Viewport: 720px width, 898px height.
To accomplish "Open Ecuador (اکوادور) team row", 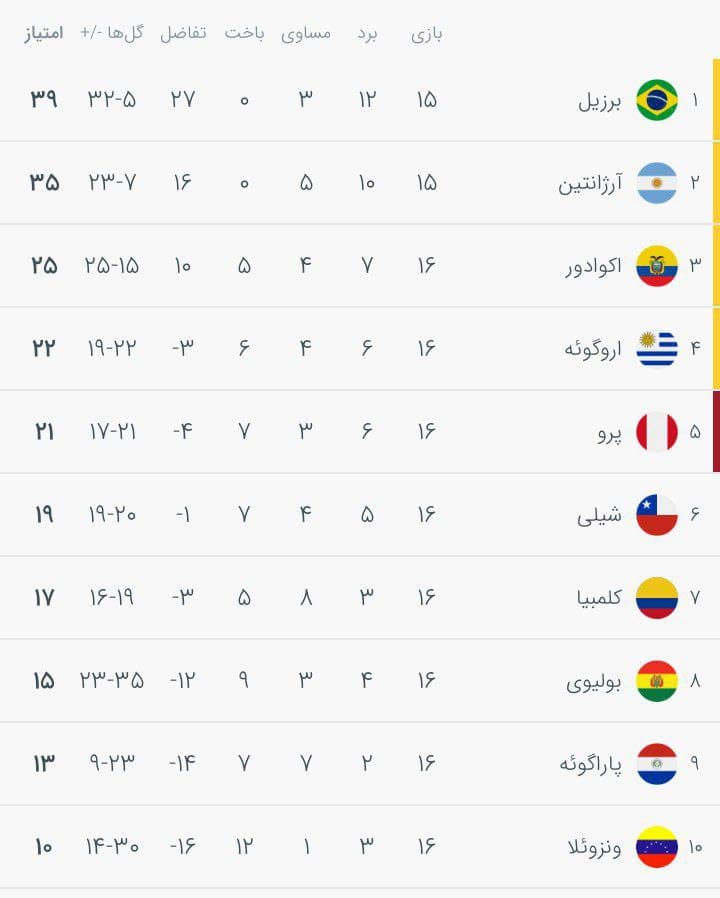I will tap(597, 266).
